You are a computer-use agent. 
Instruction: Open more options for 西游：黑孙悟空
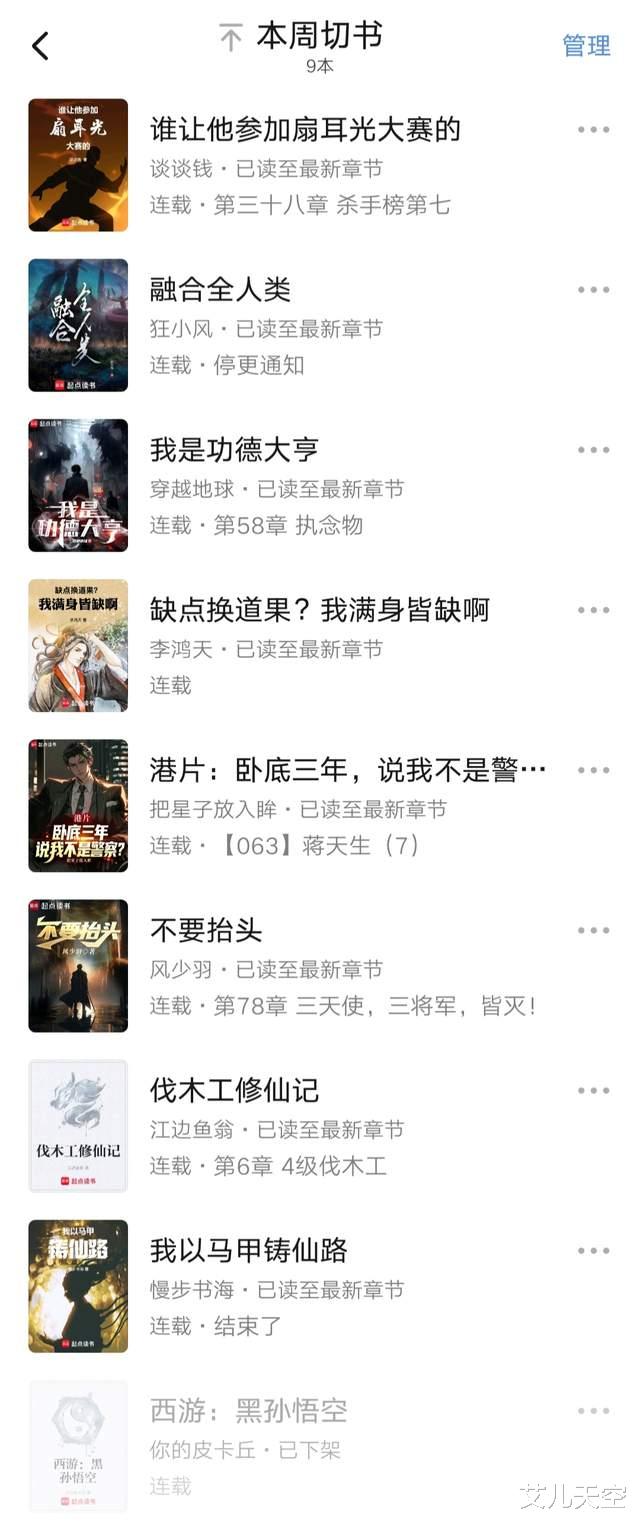tap(593, 1411)
